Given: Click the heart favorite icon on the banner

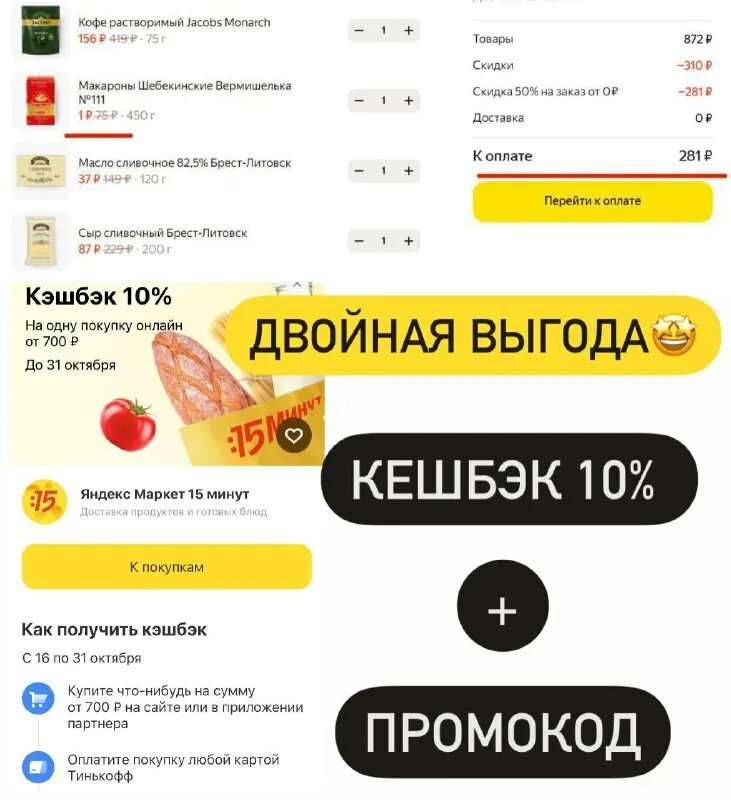Looking at the screenshot, I should click(293, 435).
